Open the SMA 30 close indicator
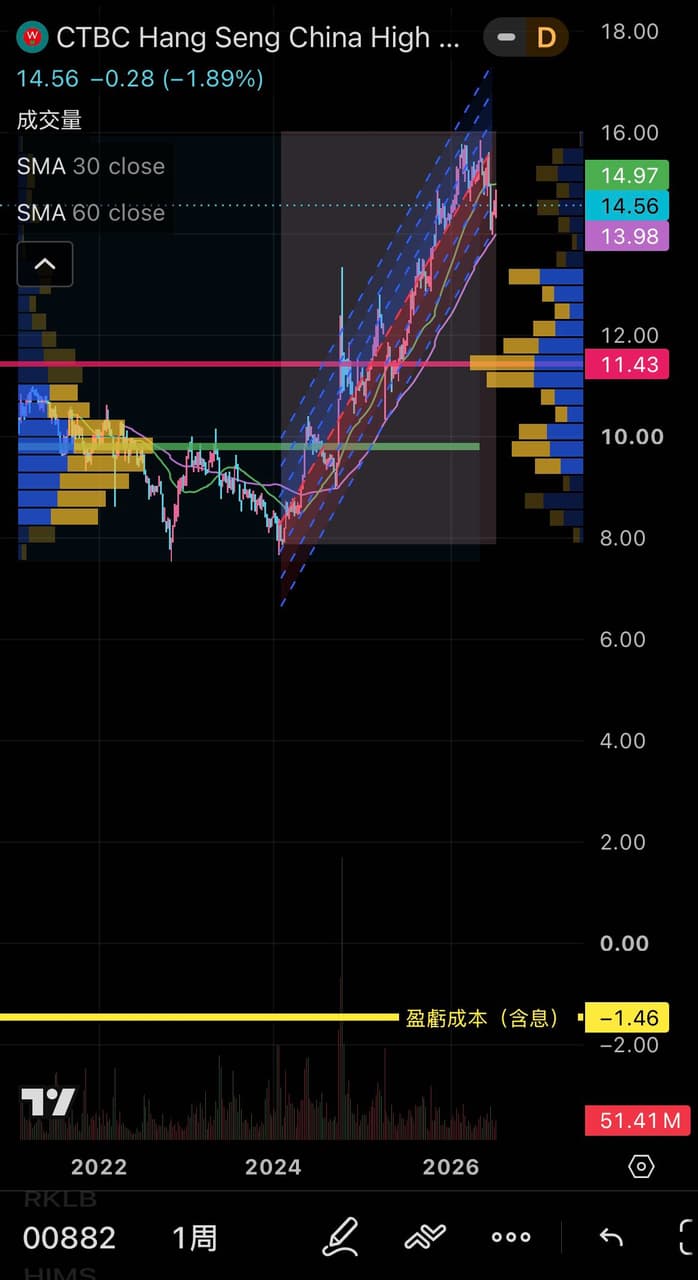This screenshot has height=1280, width=698. point(91,166)
